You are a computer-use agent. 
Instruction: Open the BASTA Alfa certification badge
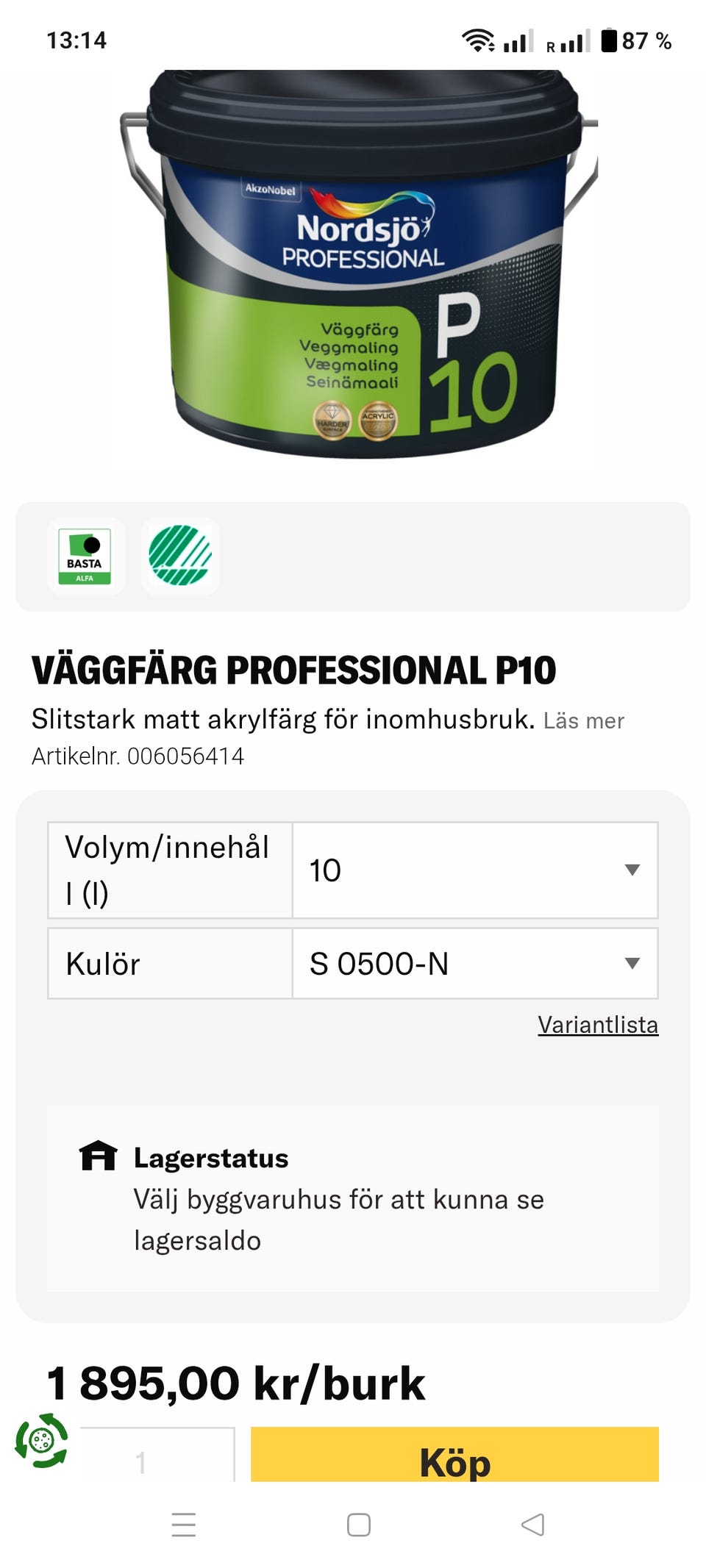click(x=85, y=556)
